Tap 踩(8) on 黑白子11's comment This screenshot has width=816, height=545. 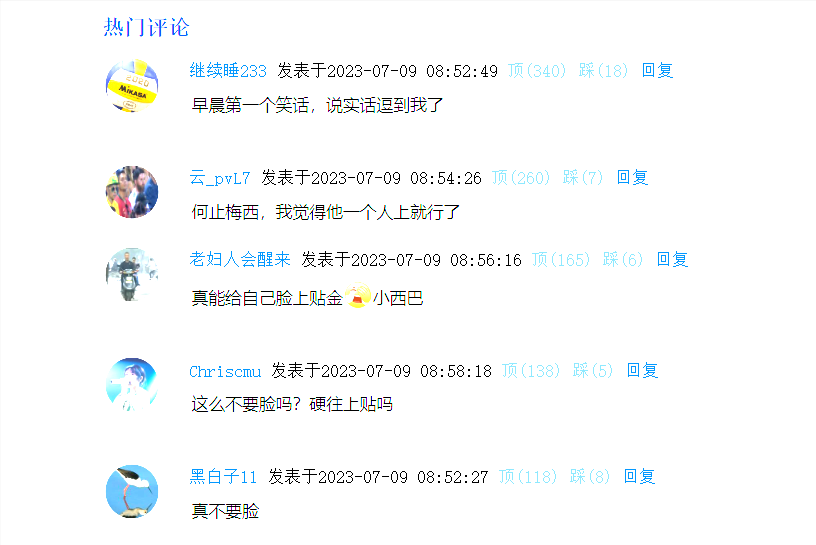[x=590, y=476]
